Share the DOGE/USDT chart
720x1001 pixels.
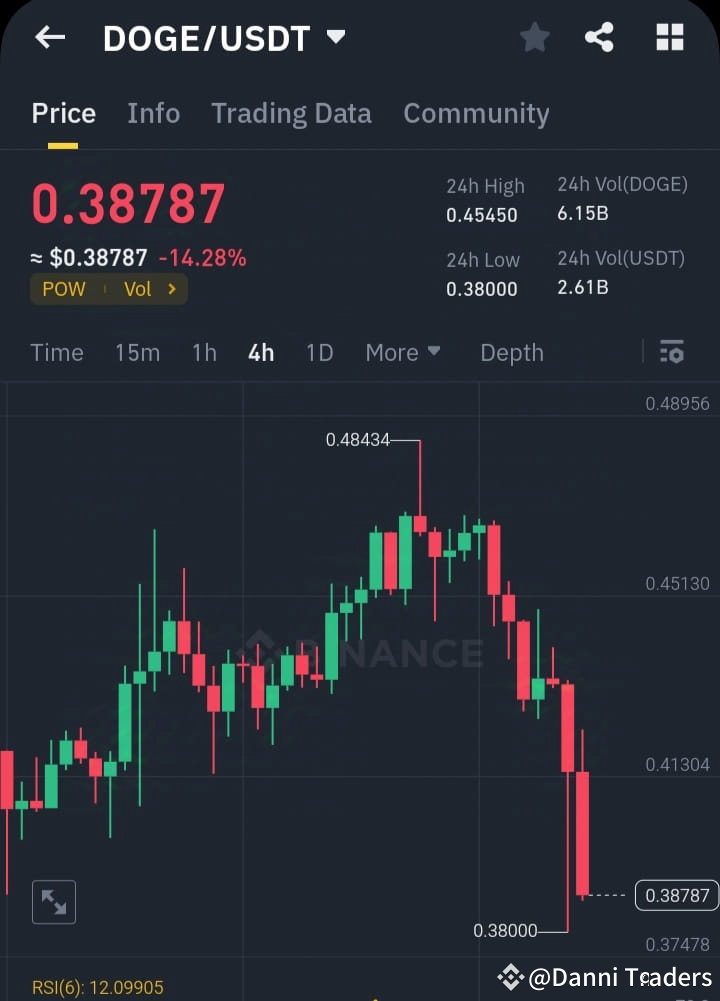point(599,37)
